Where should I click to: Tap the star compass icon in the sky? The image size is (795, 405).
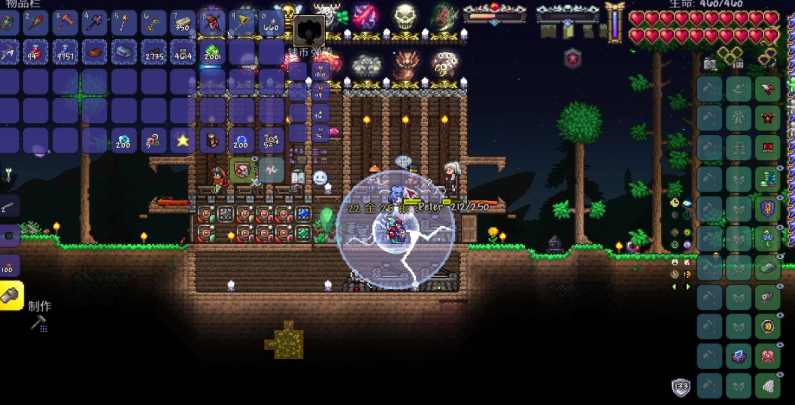[572, 58]
